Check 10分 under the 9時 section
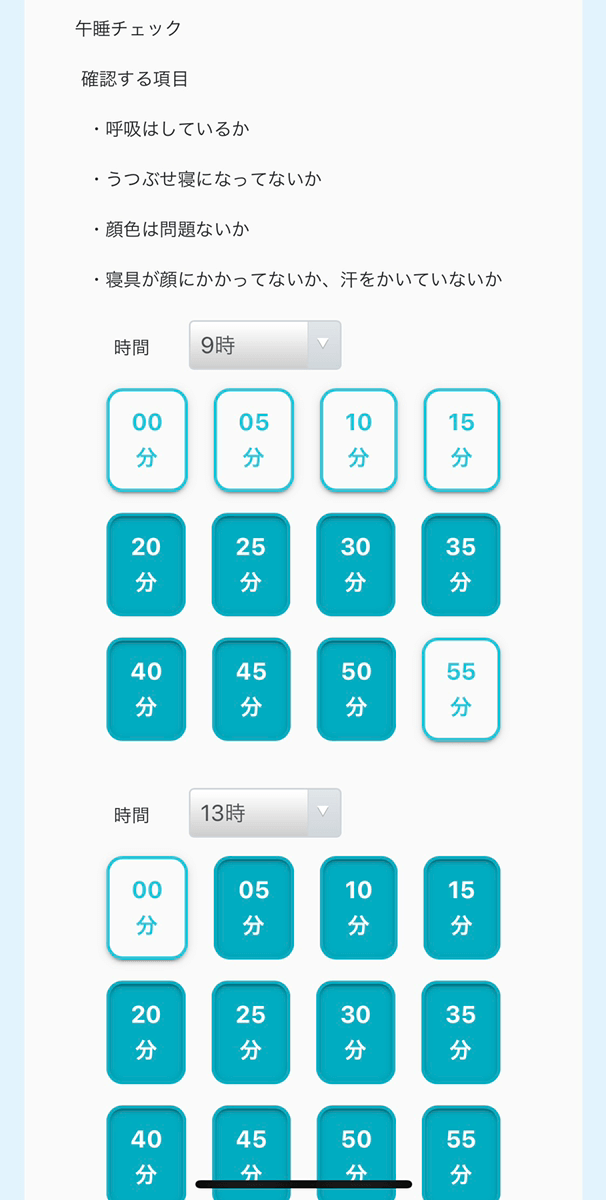The image size is (606, 1200). pos(358,440)
